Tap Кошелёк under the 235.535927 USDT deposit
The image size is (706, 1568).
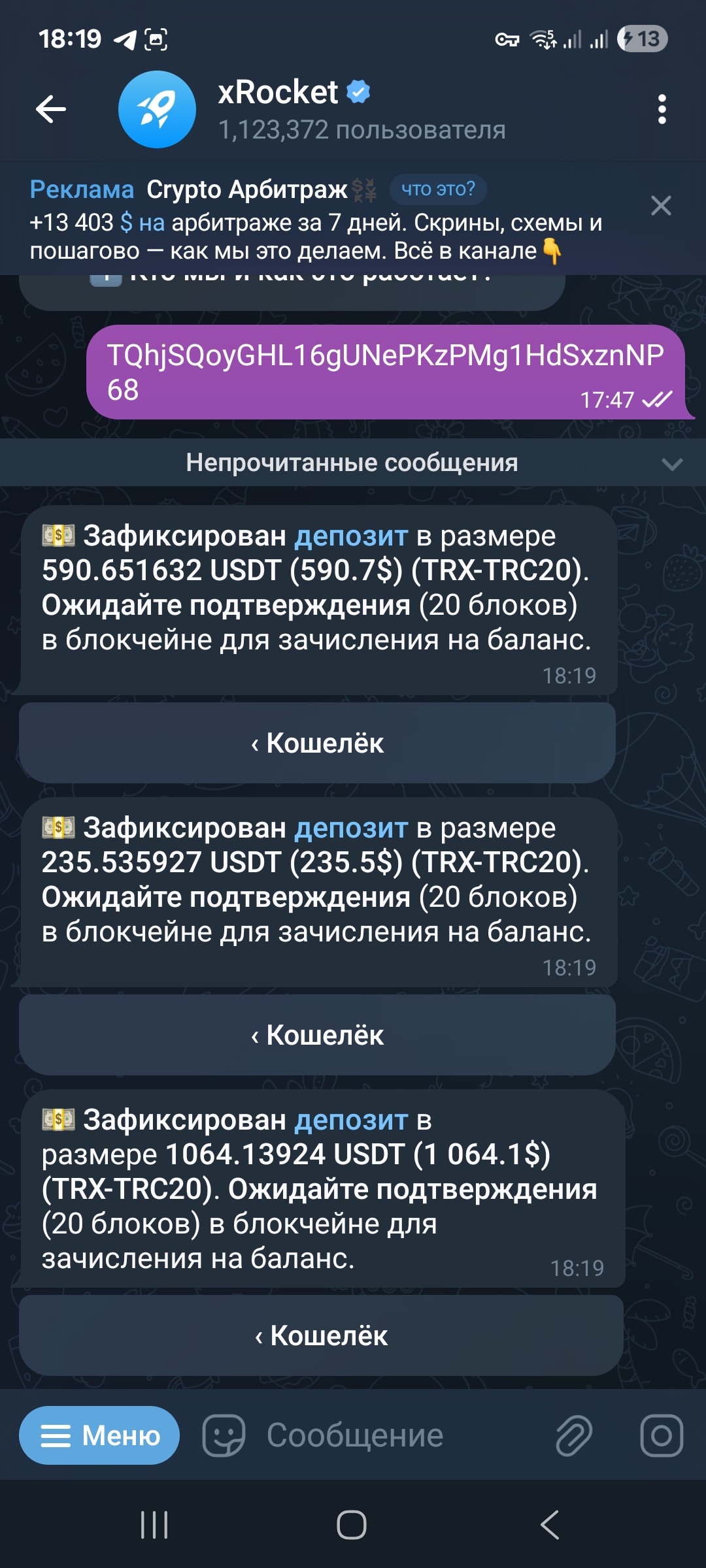click(317, 1035)
